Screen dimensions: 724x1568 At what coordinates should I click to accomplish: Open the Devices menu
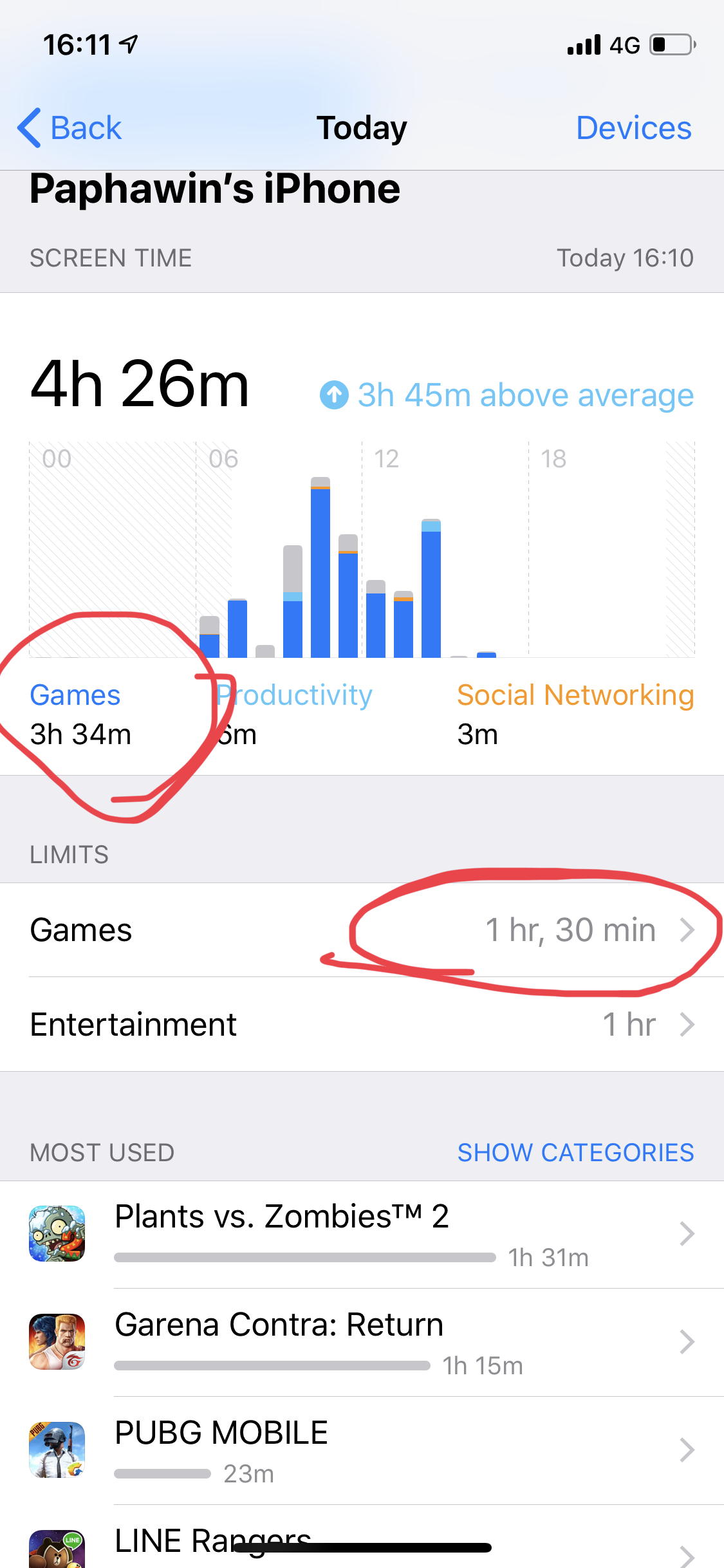633,127
